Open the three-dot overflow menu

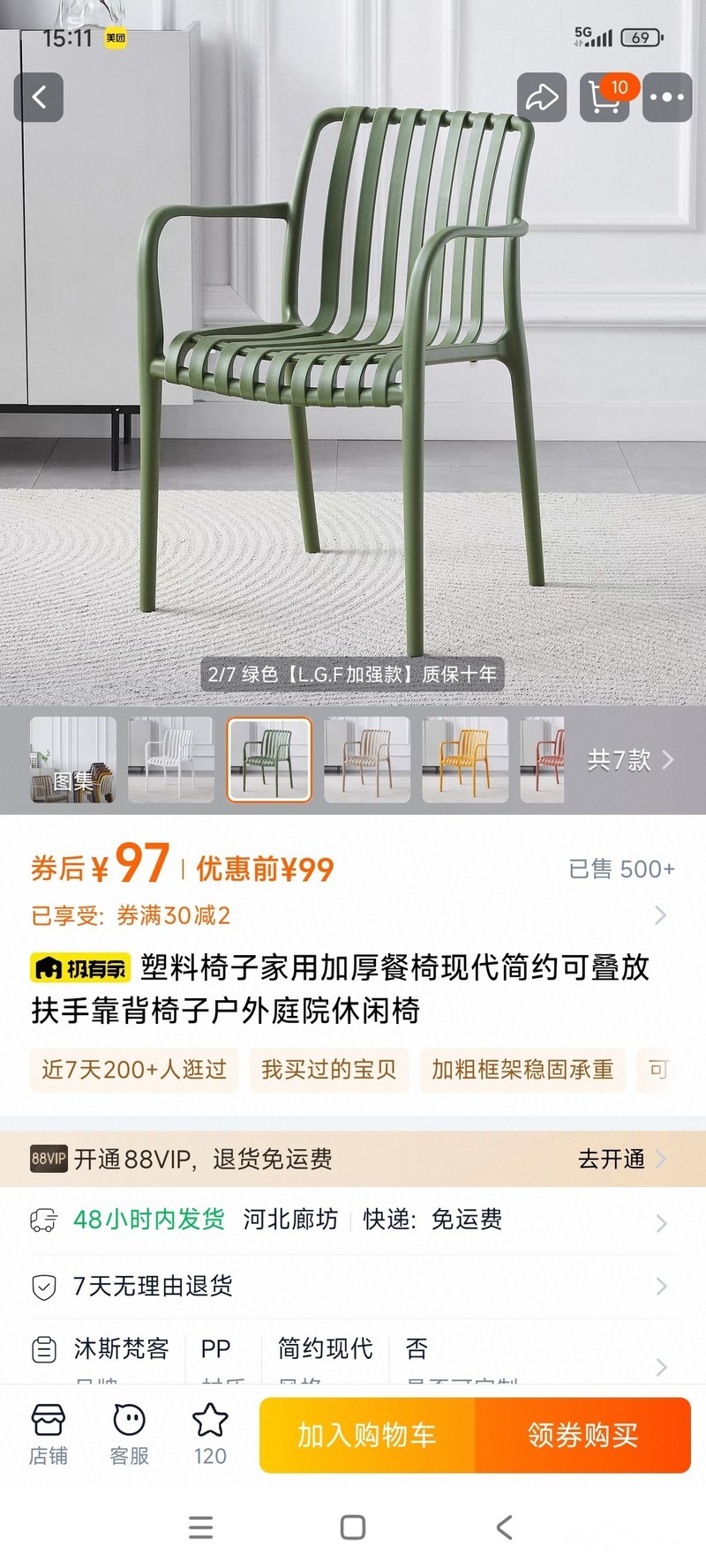click(x=666, y=97)
